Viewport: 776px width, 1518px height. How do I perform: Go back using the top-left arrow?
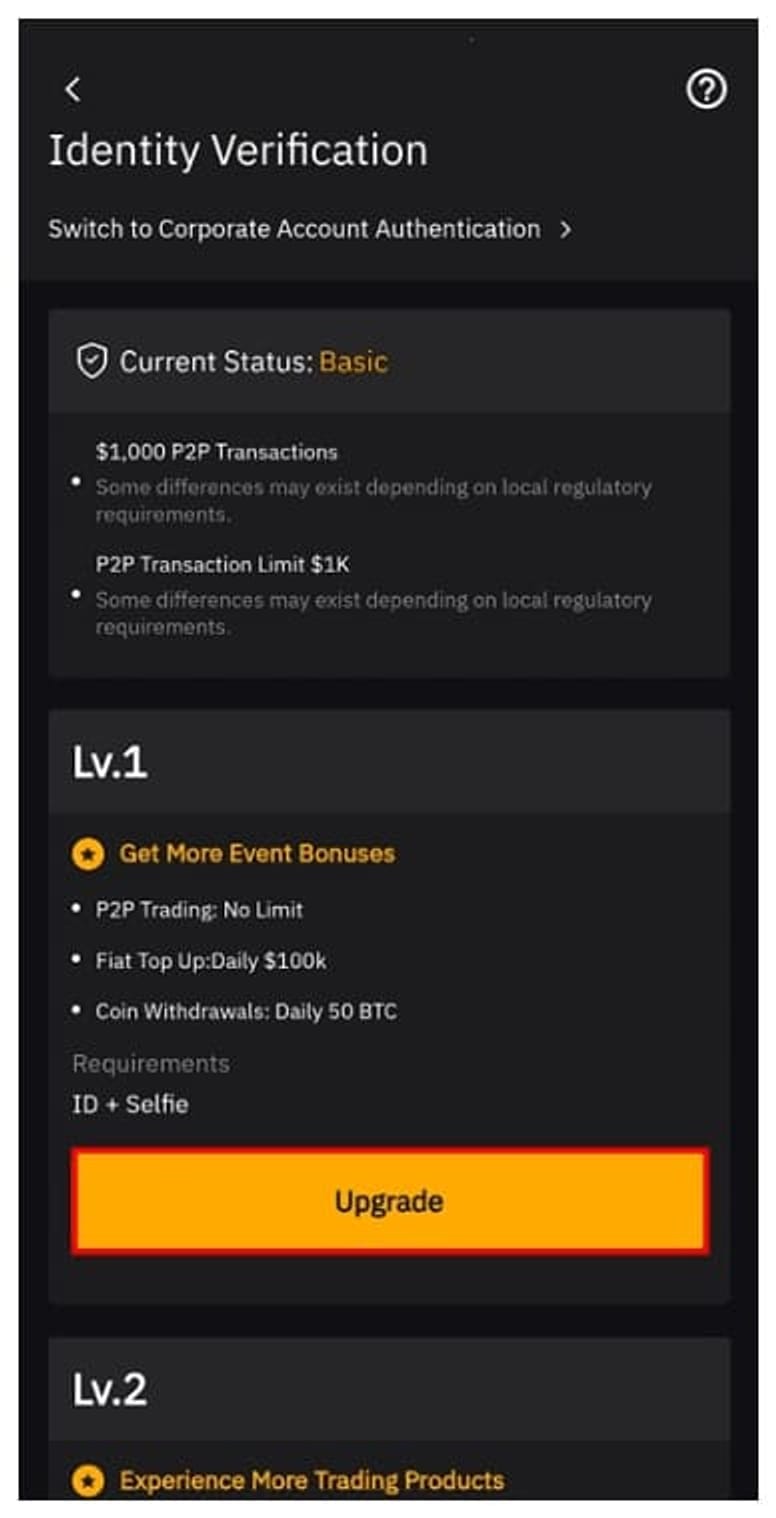72,90
